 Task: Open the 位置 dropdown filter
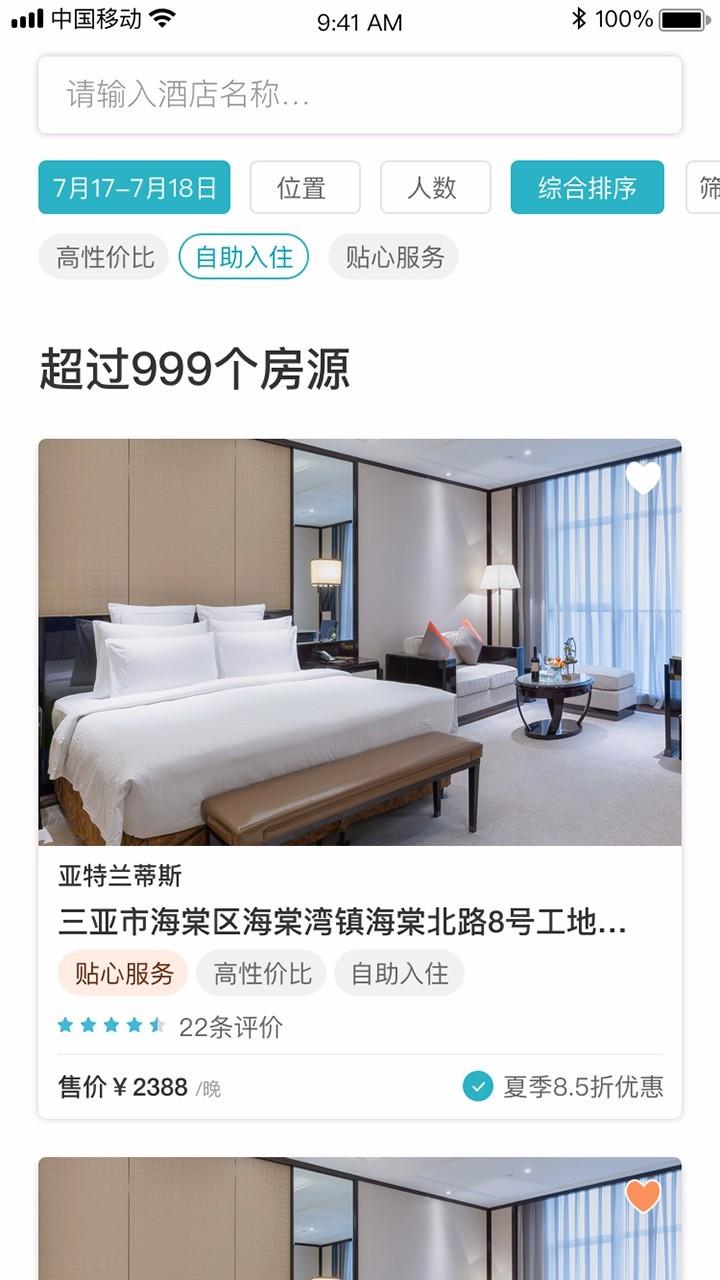305,187
